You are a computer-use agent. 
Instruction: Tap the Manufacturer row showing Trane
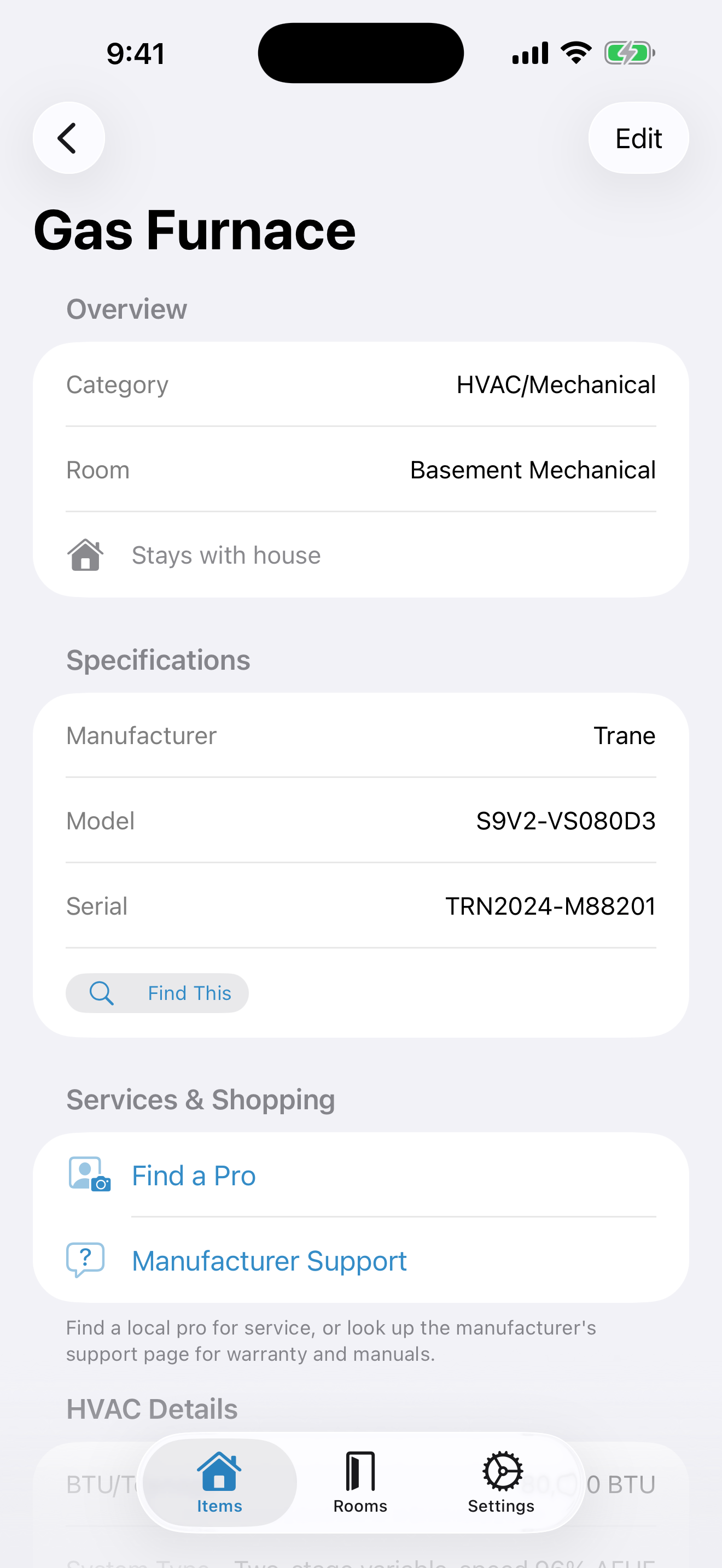(361, 735)
